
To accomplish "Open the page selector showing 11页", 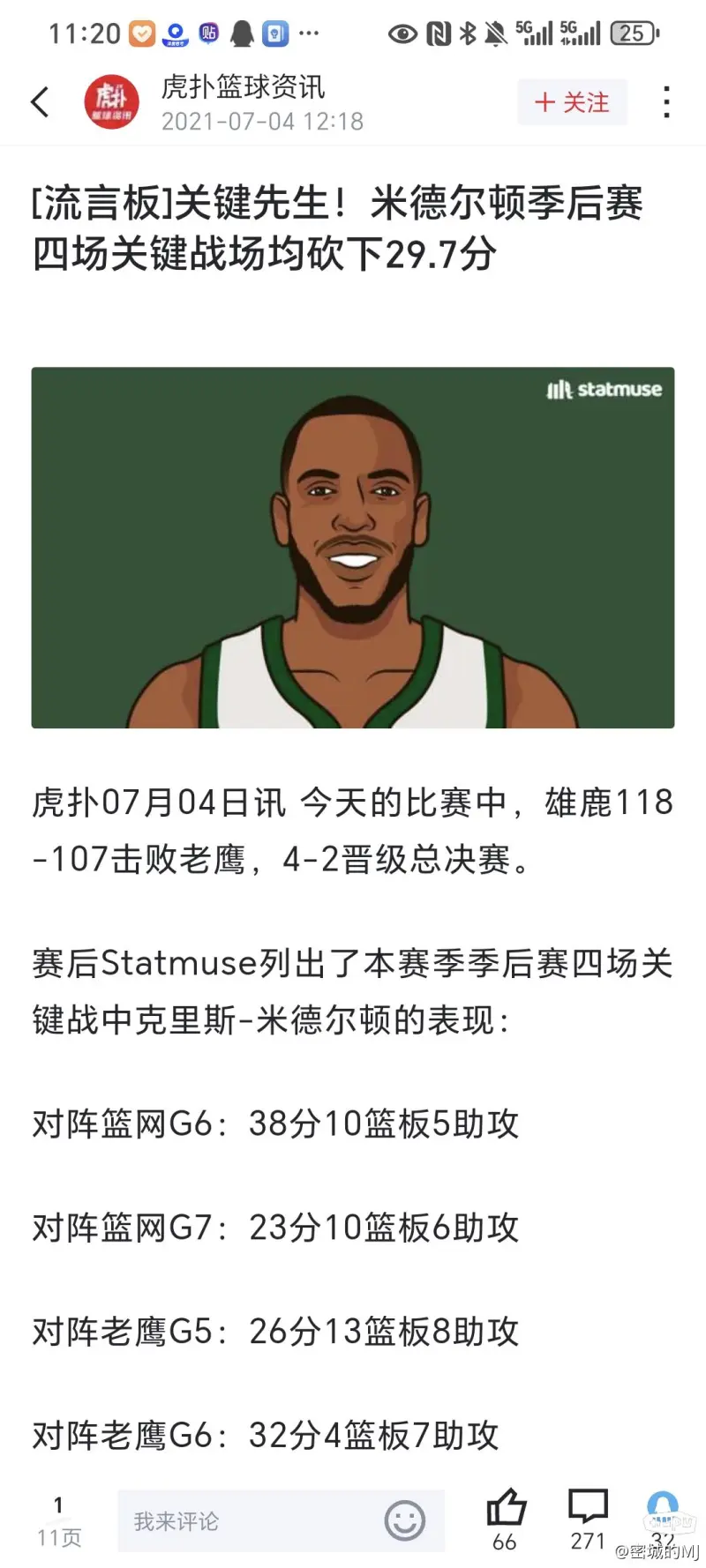I will coord(58,1521).
